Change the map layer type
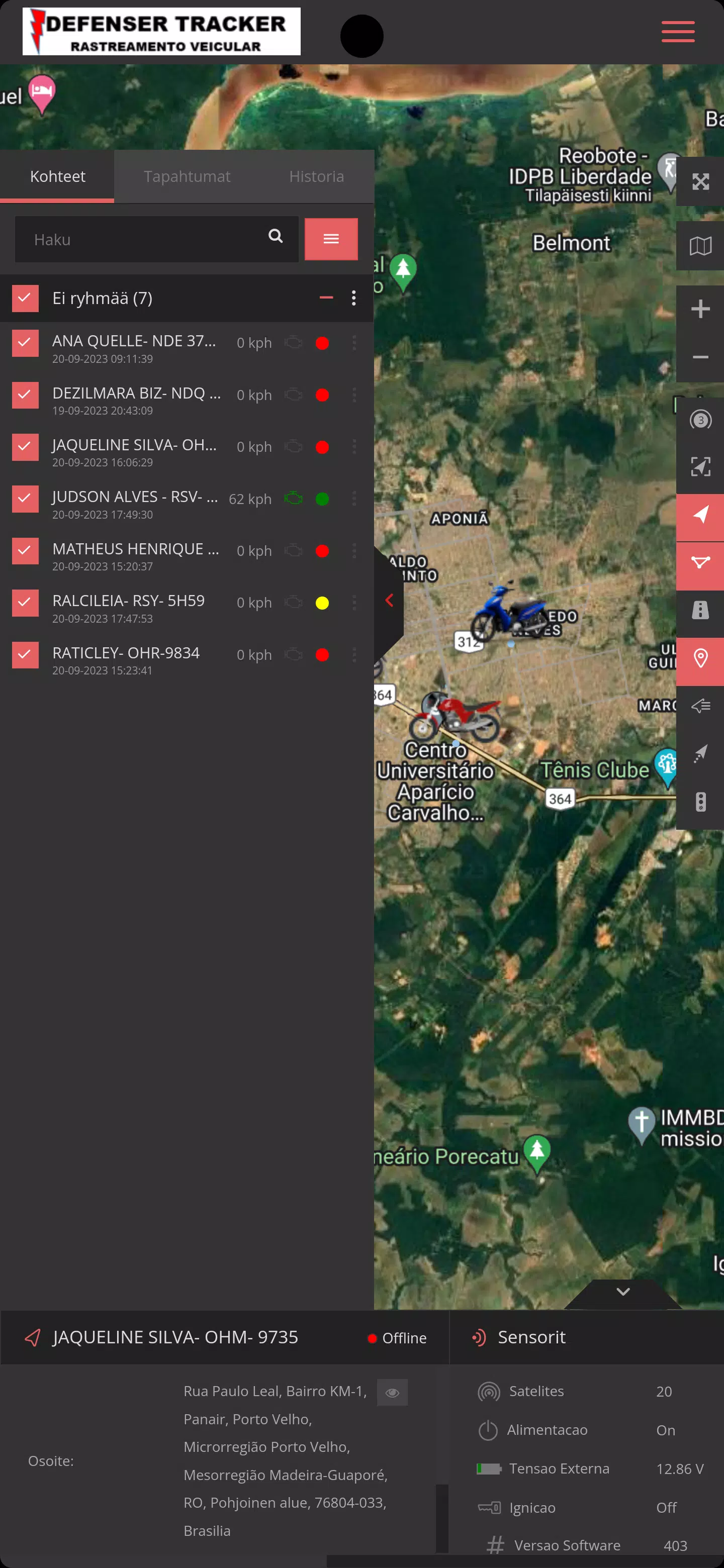This screenshot has height=1568, width=724. (700, 247)
